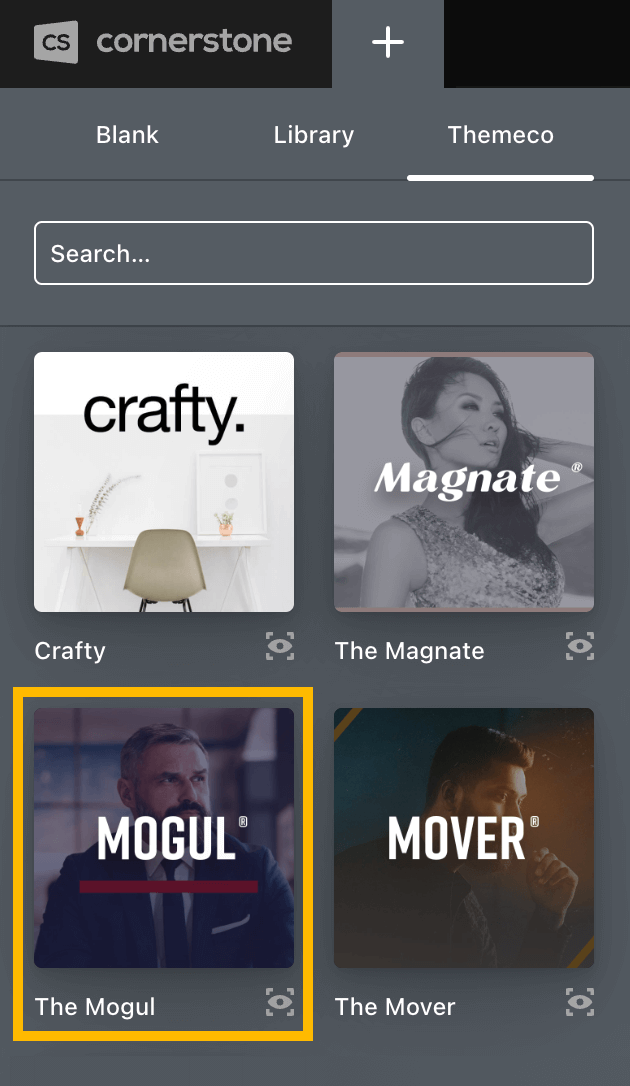Focus the Search field
Screen dimensions: 630x1086
[314, 253]
